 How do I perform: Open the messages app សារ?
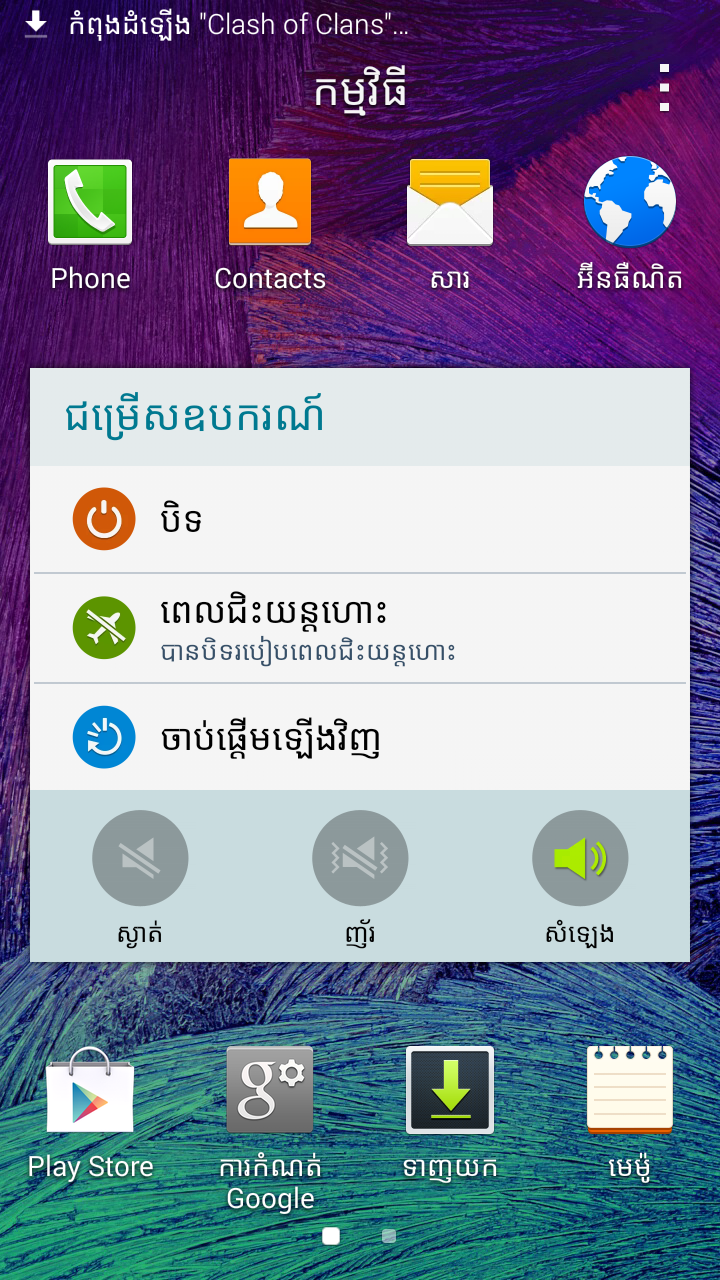450,203
